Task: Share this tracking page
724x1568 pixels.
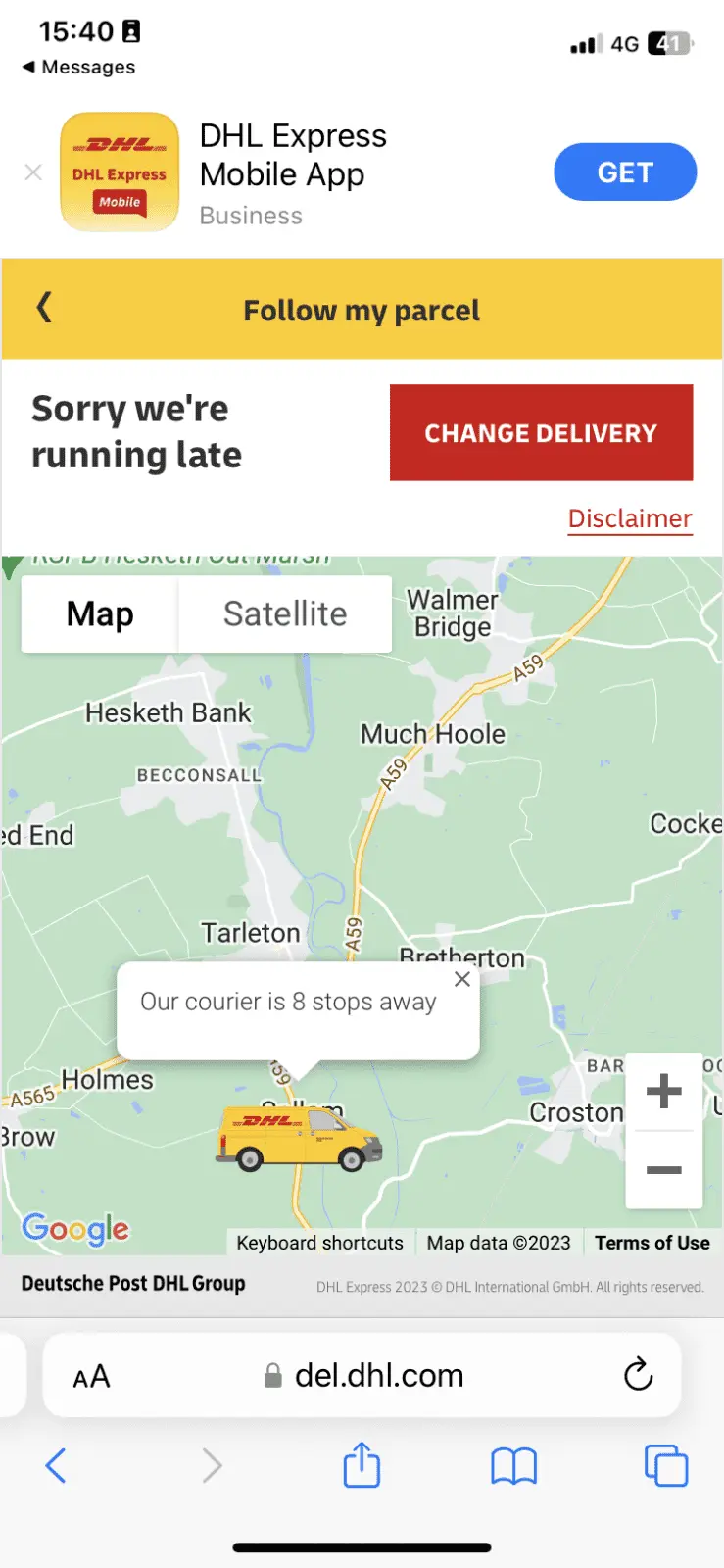Action: point(362,1466)
